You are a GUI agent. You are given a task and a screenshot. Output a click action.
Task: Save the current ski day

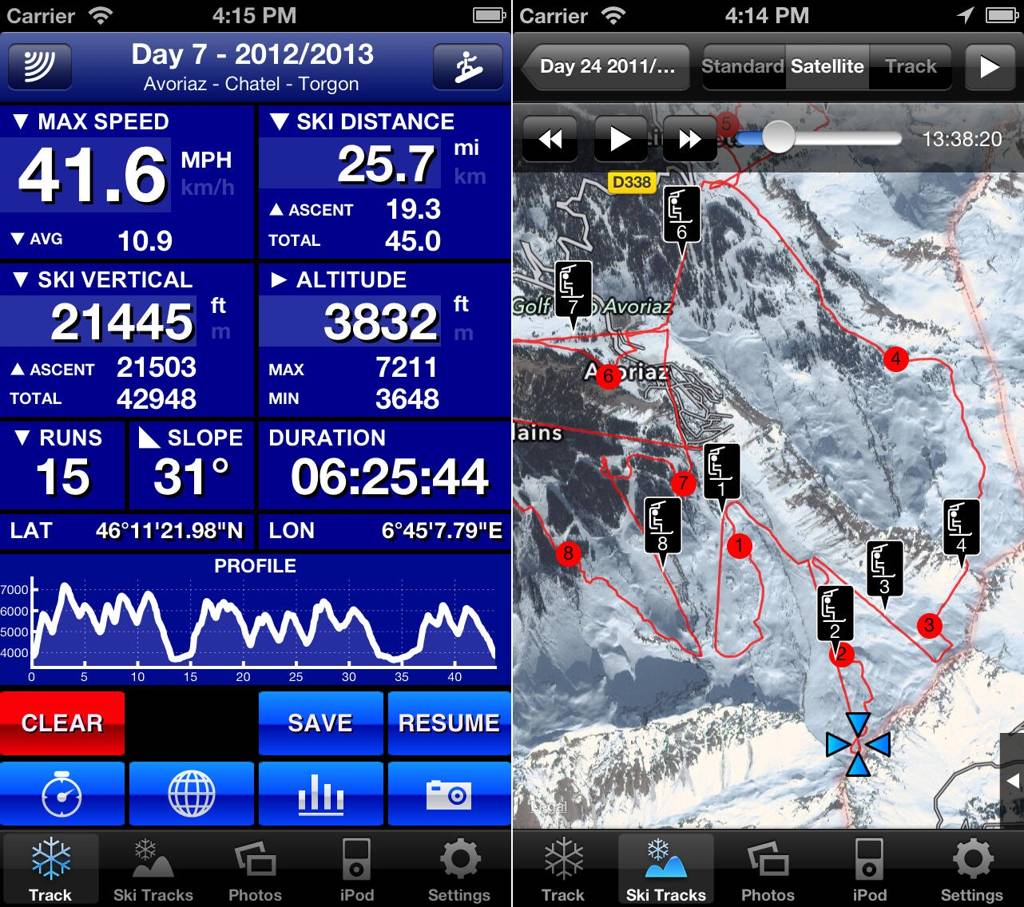[x=320, y=723]
